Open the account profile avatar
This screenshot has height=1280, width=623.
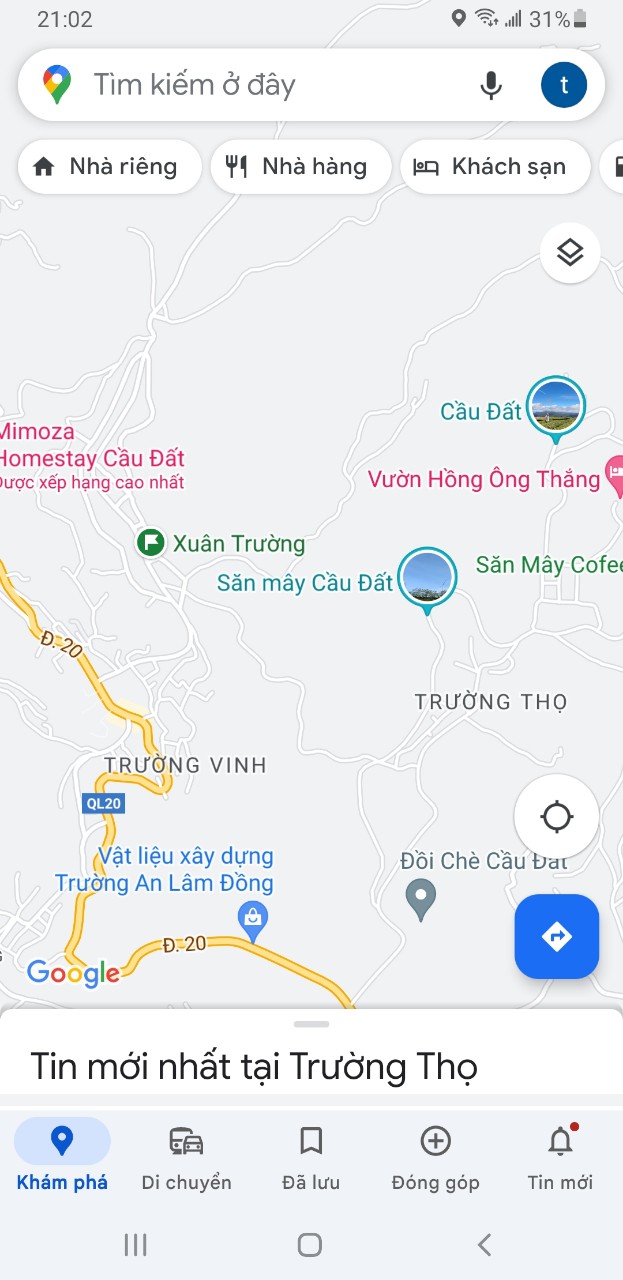tap(564, 85)
